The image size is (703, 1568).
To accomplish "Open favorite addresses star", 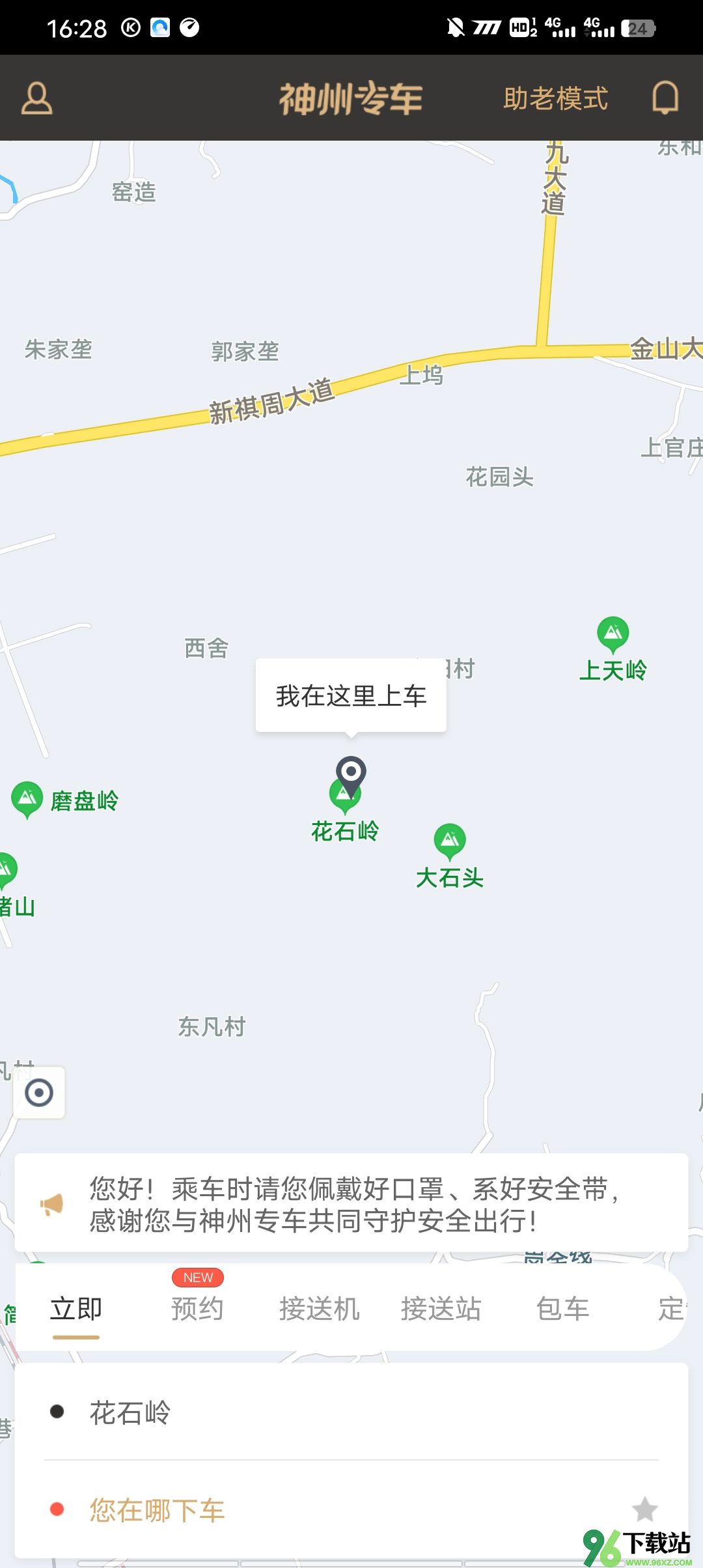I will click(644, 1509).
